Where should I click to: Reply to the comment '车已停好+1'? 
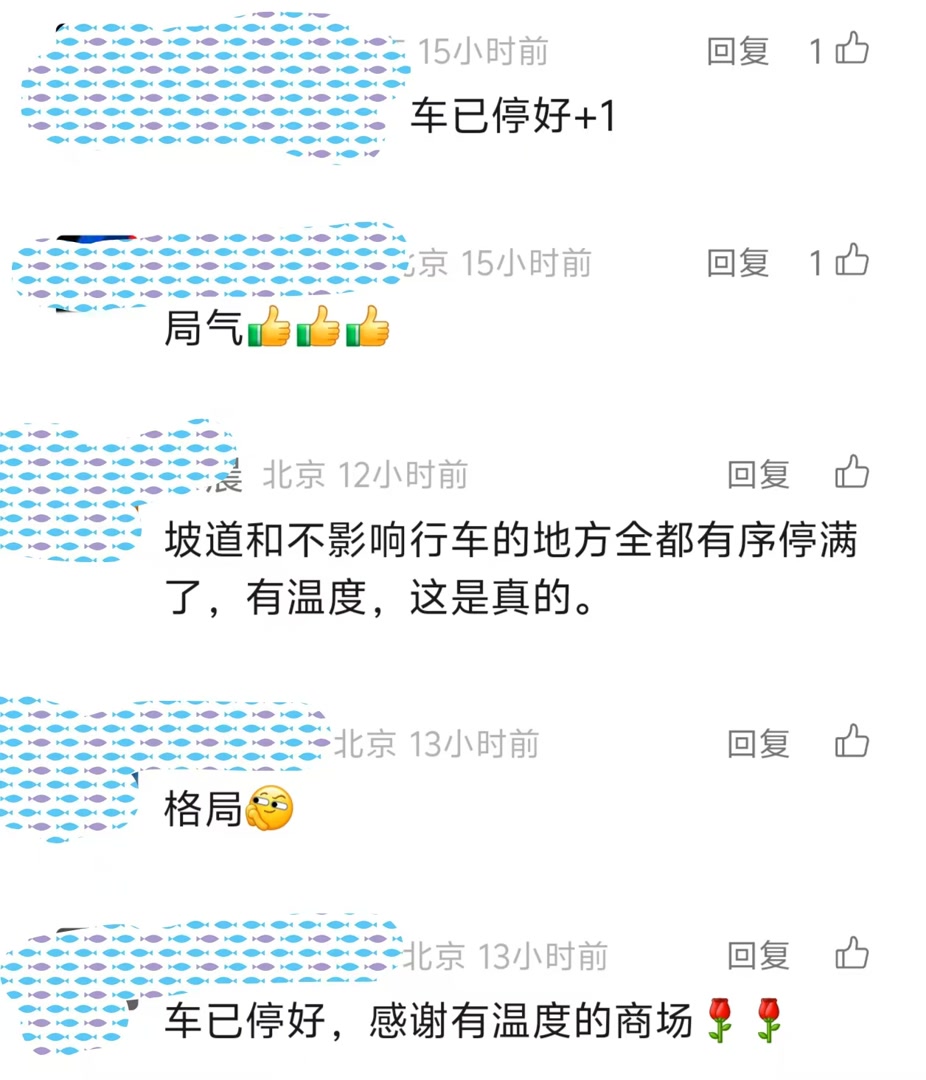tap(738, 52)
